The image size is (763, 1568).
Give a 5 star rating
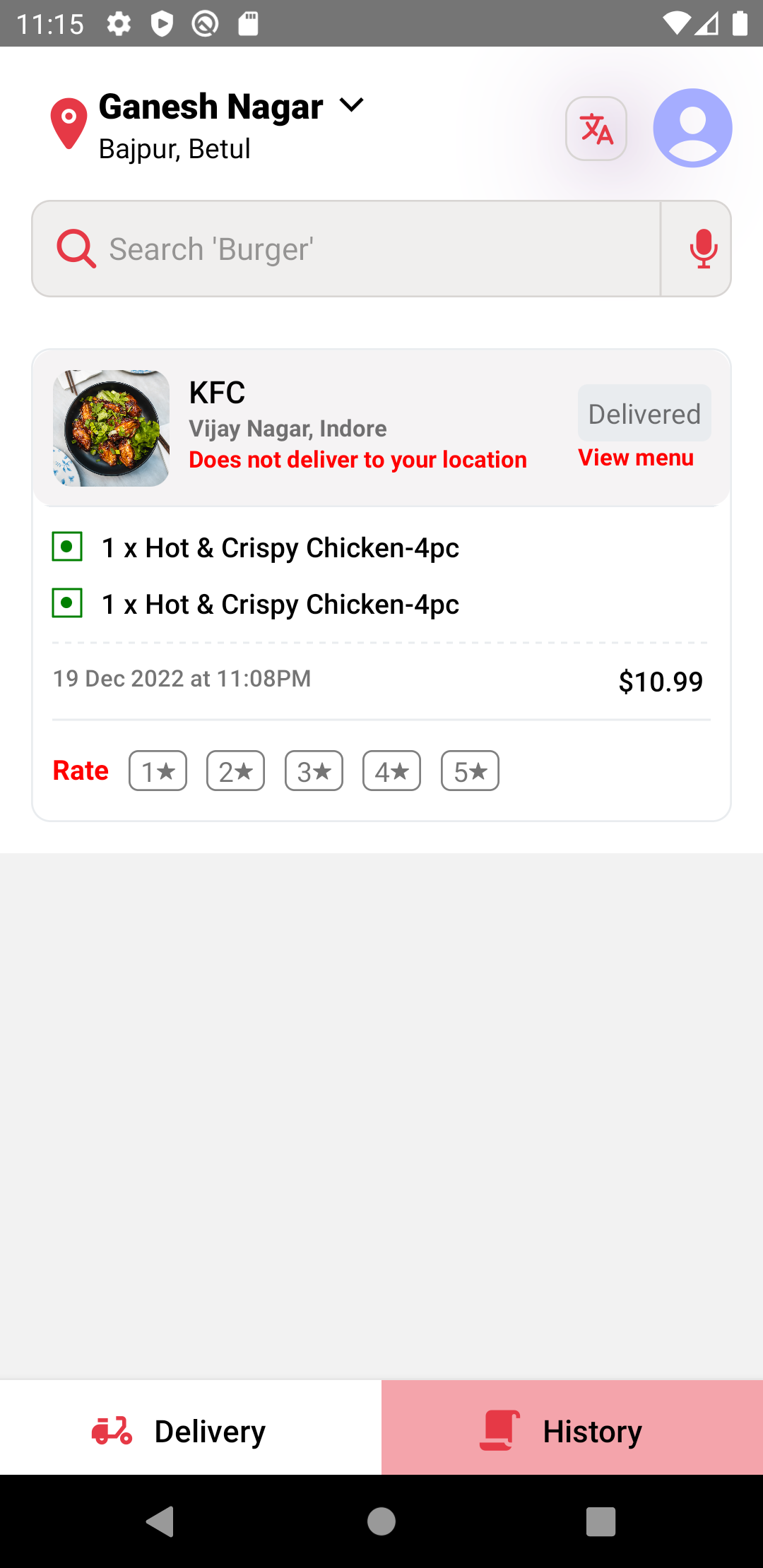coord(470,771)
